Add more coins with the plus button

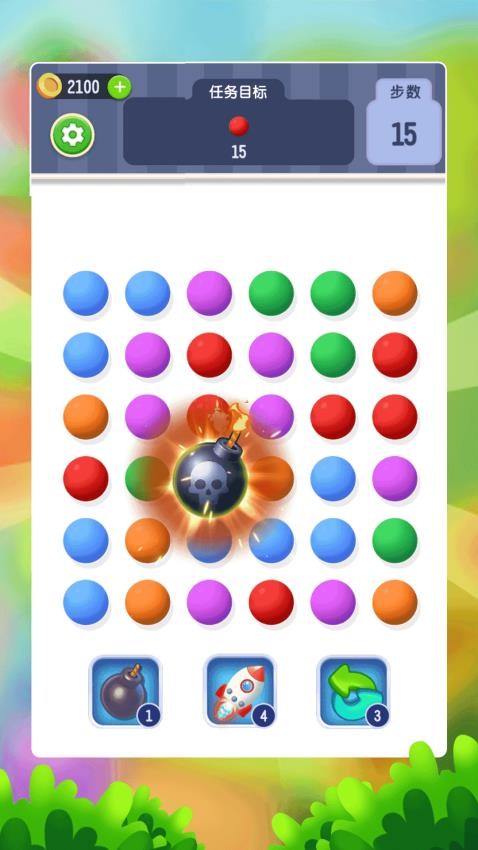(119, 87)
